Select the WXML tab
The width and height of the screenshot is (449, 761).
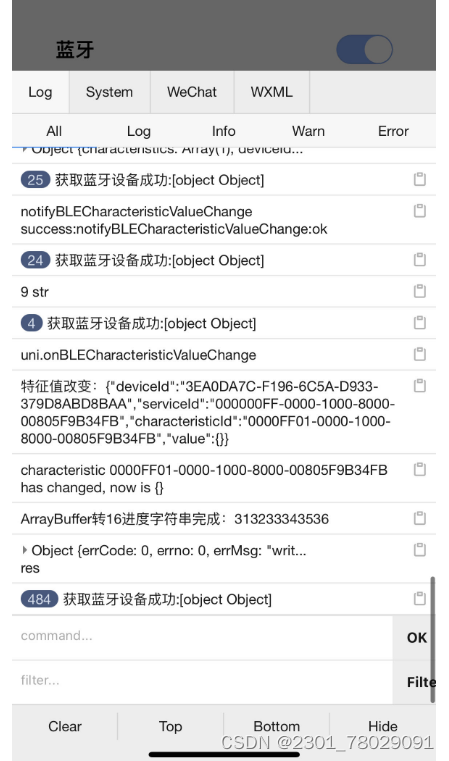tap(271, 92)
